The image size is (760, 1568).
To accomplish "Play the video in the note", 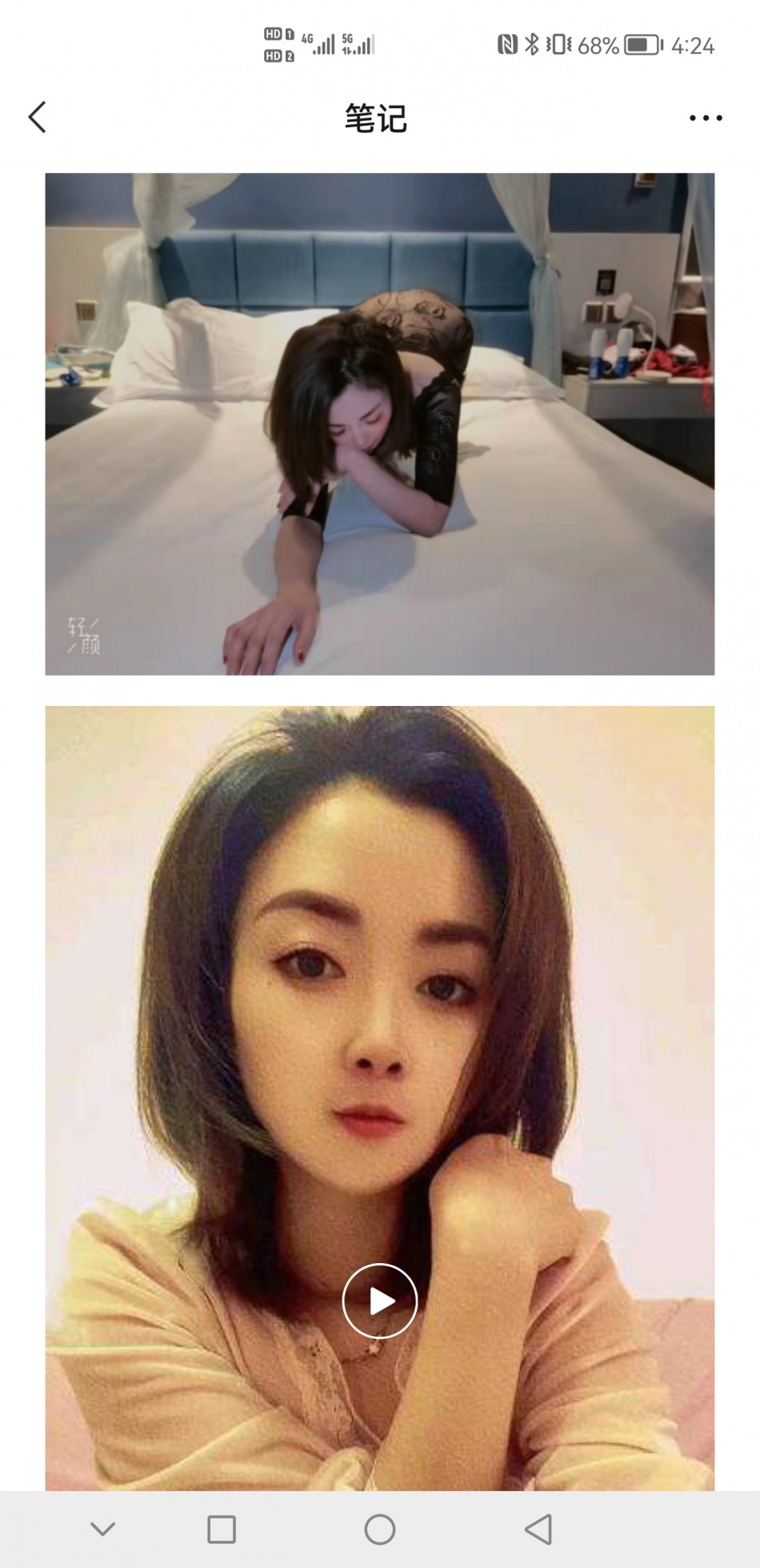I will pyautogui.click(x=380, y=1301).
